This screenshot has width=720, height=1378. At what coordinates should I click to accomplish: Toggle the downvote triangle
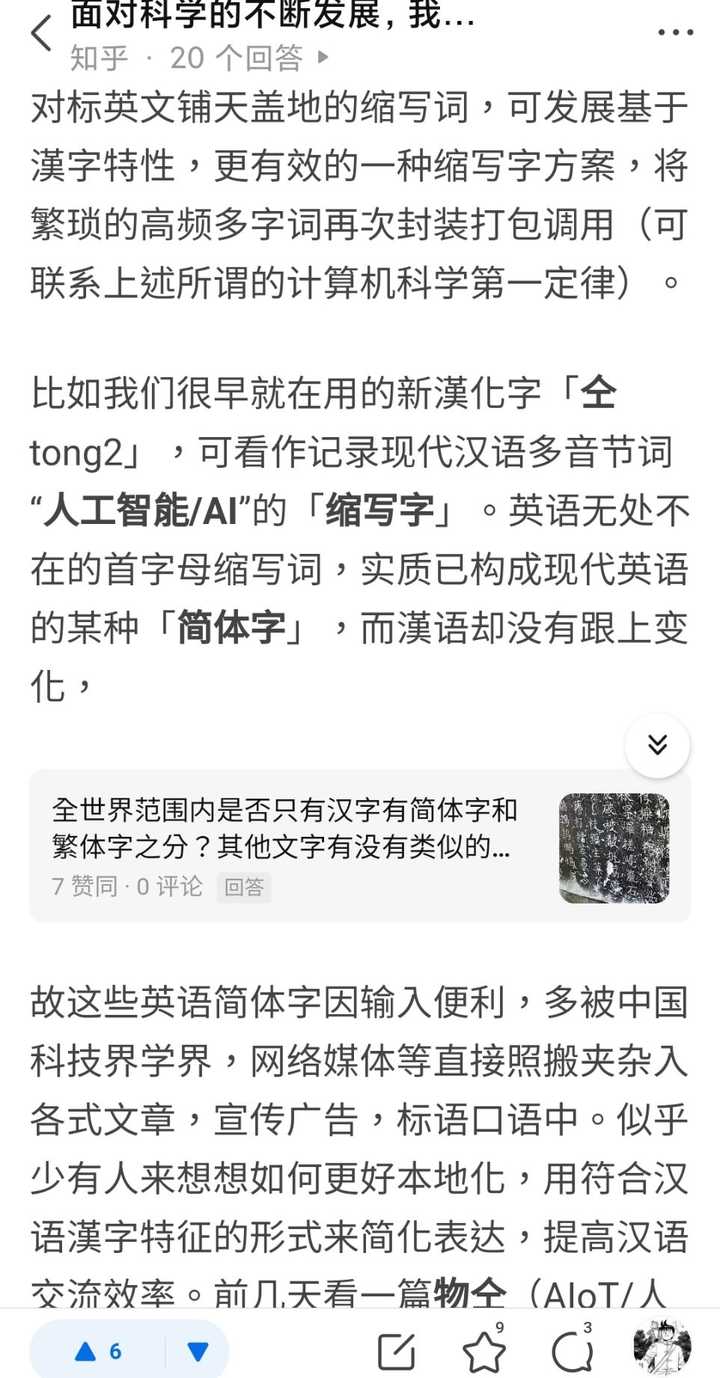click(x=196, y=1348)
